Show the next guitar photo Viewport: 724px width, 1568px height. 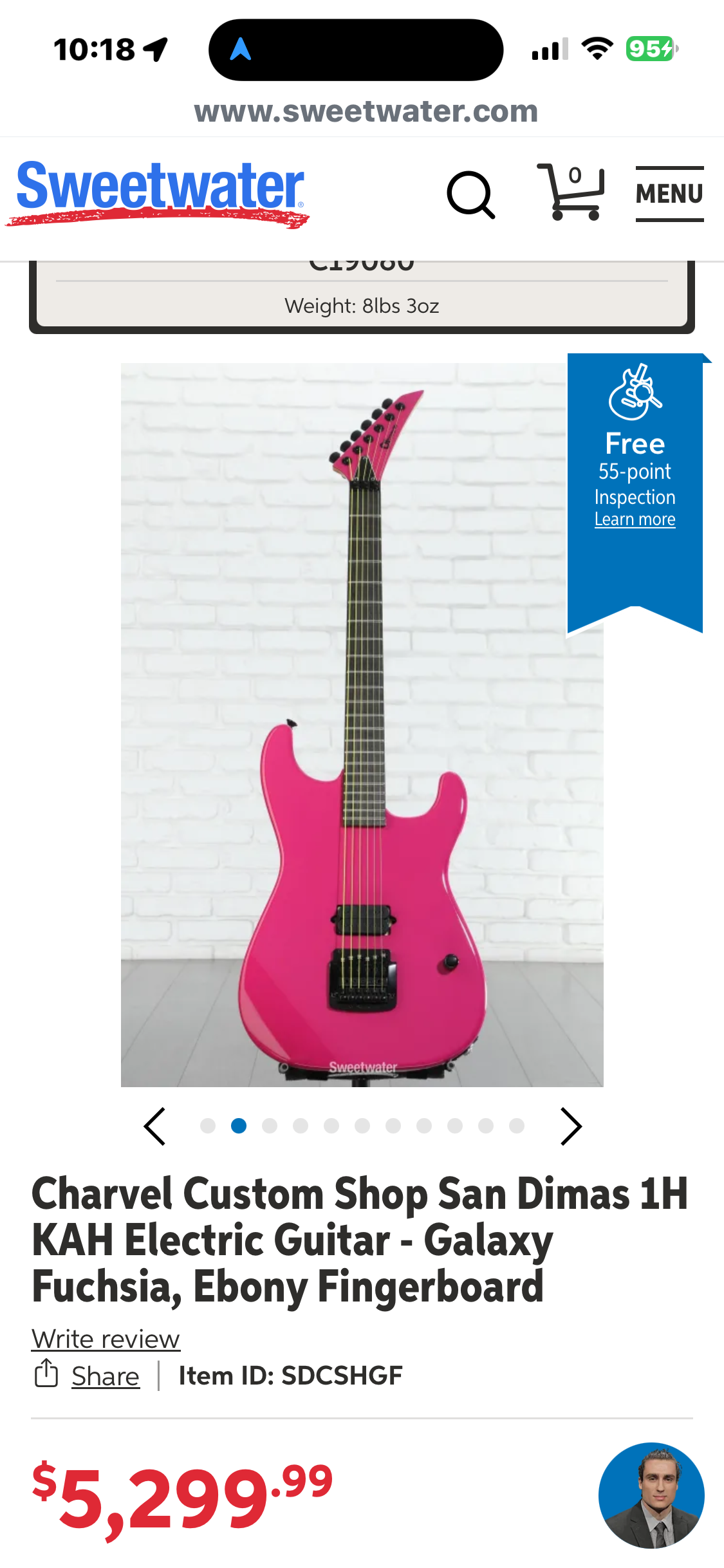pos(570,1126)
